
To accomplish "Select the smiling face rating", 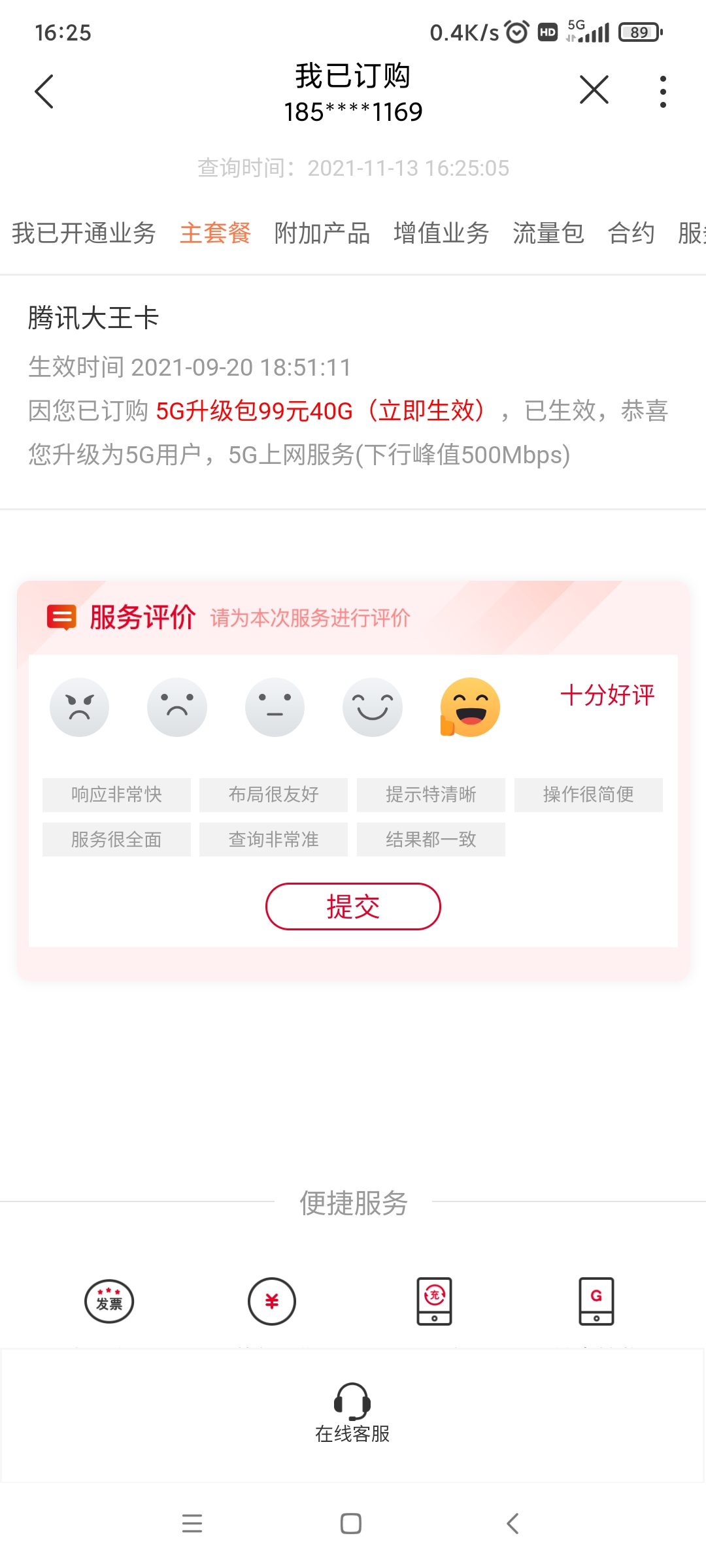I will pyautogui.click(x=373, y=708).
